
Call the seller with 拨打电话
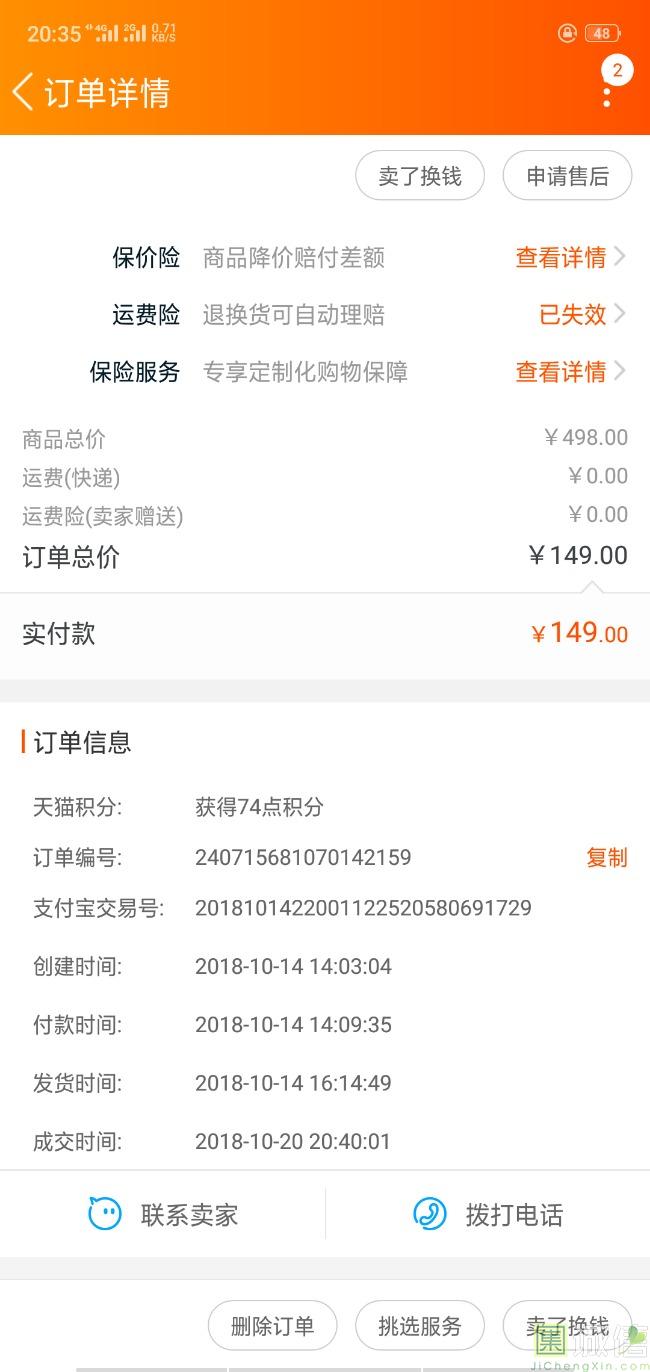pos(488,1215)
